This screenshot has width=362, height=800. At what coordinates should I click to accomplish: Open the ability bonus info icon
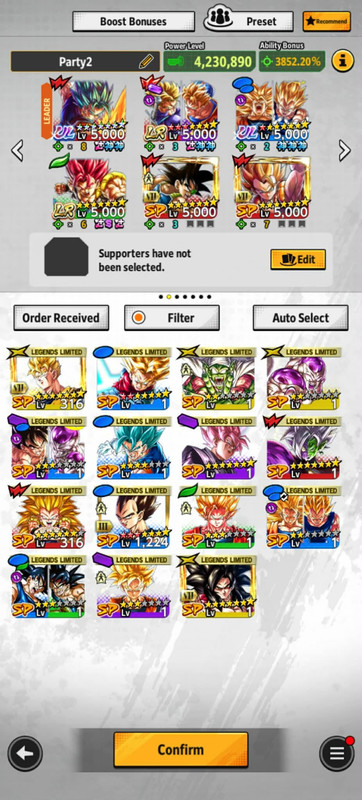pyautogui.click(x=343, y=61)
